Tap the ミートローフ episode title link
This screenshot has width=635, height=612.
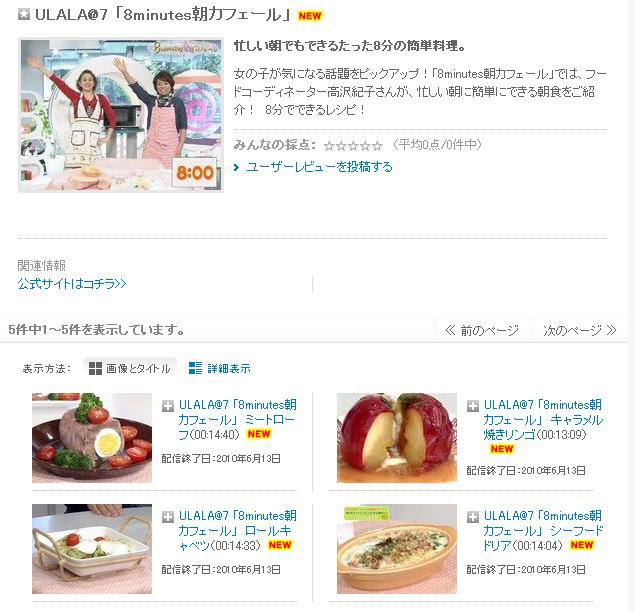click(x=237, y=419)
